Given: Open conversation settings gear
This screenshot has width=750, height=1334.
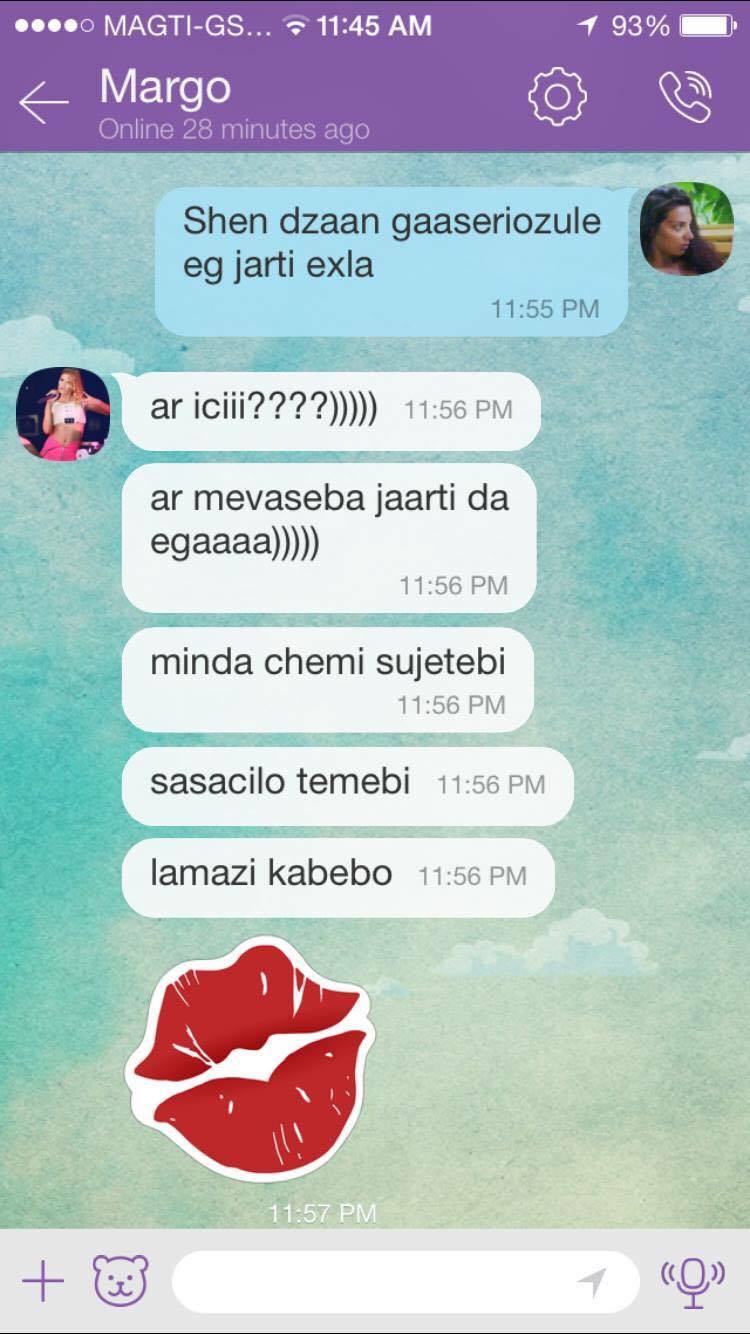Looking at the screenshot, I should pyautogui.click(x=557, y=97).
